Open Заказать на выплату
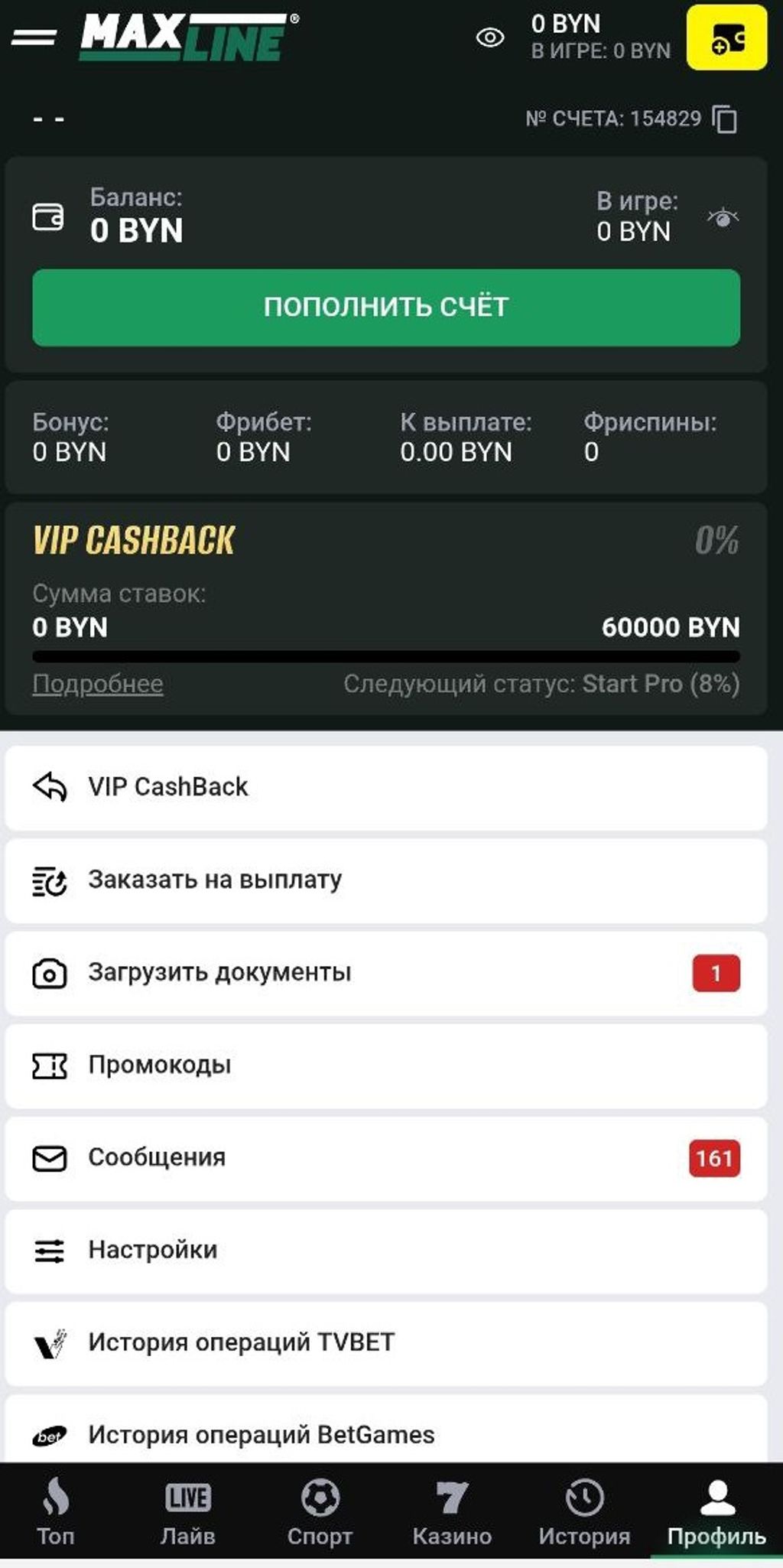Screen dimensions: 783x1568 tap(386, 880)
